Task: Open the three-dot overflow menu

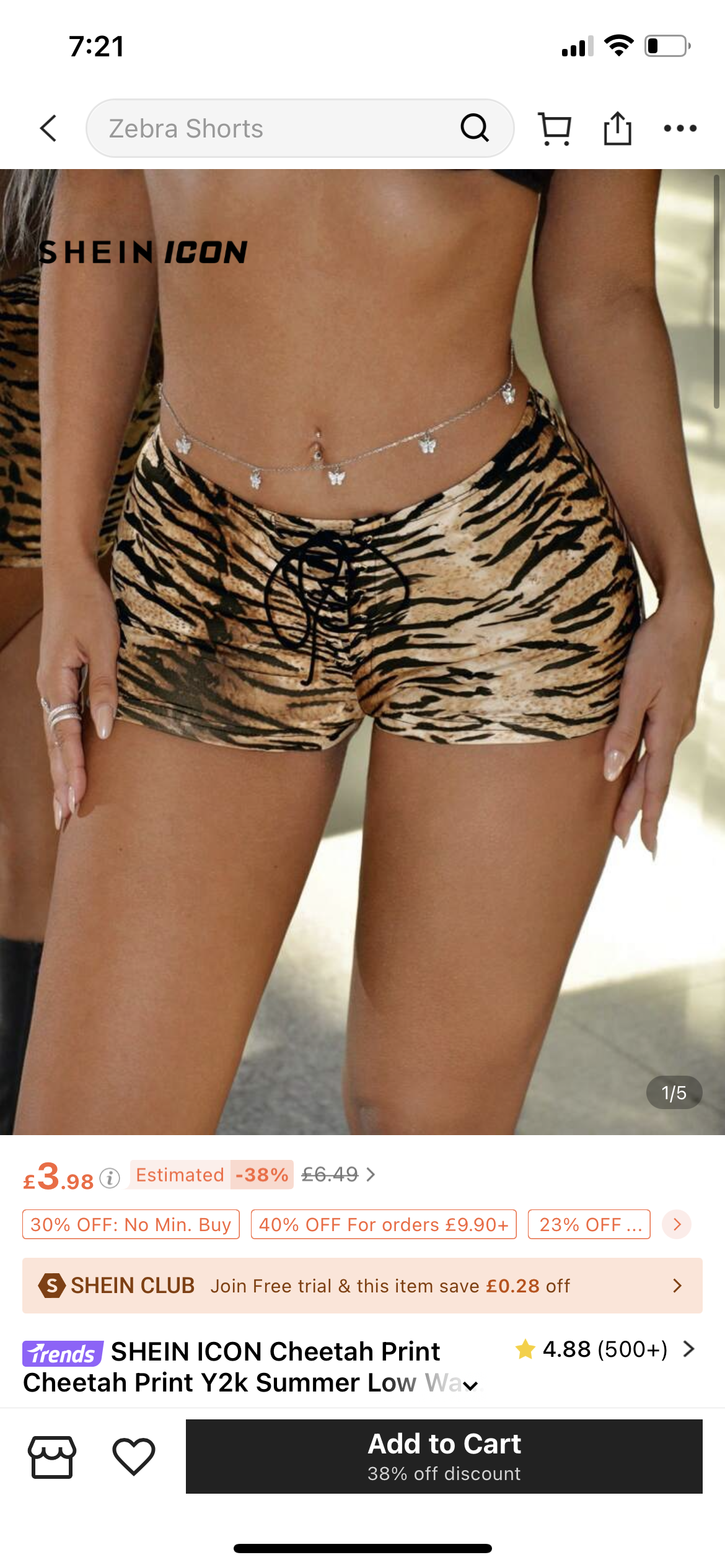Action: point(680,128)
